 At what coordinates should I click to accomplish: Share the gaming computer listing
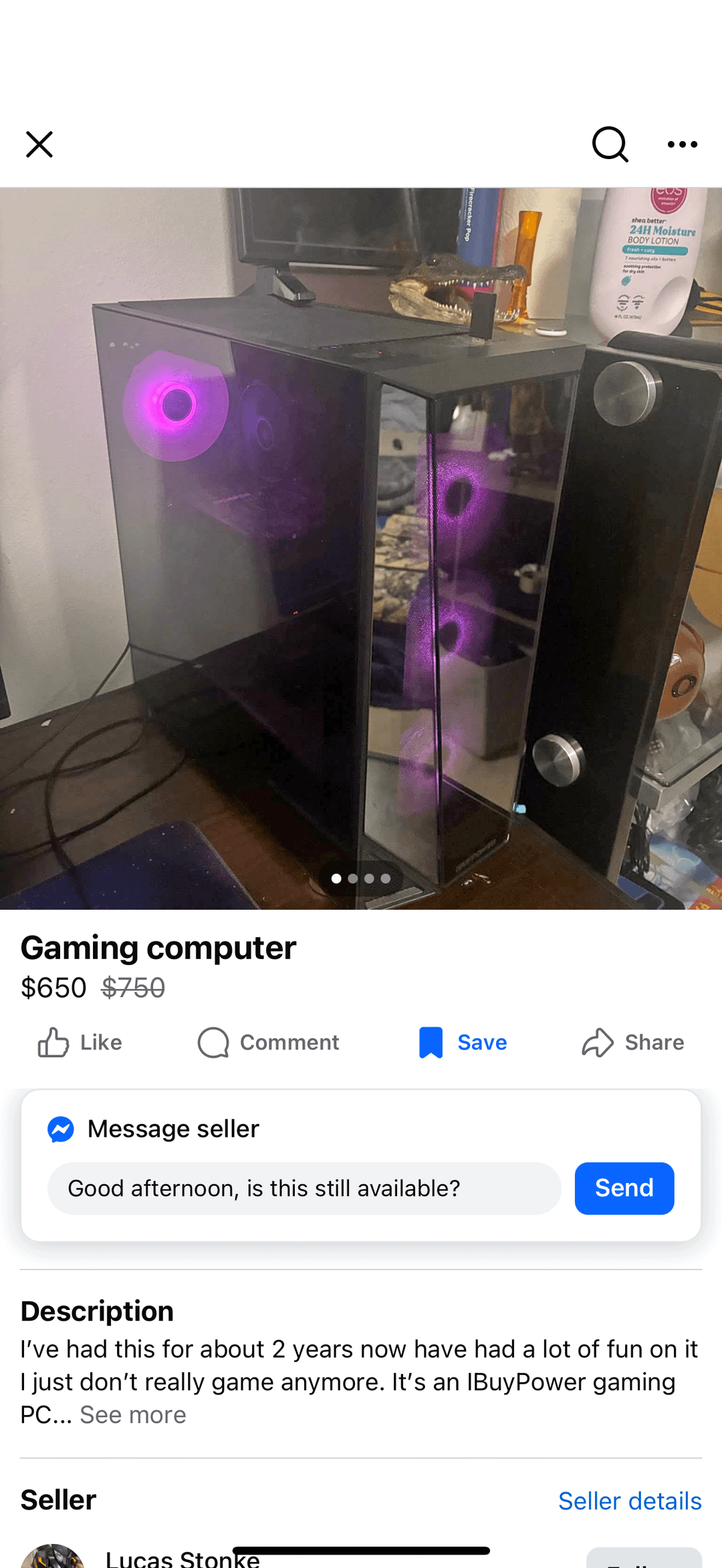tap(632, 1043)
